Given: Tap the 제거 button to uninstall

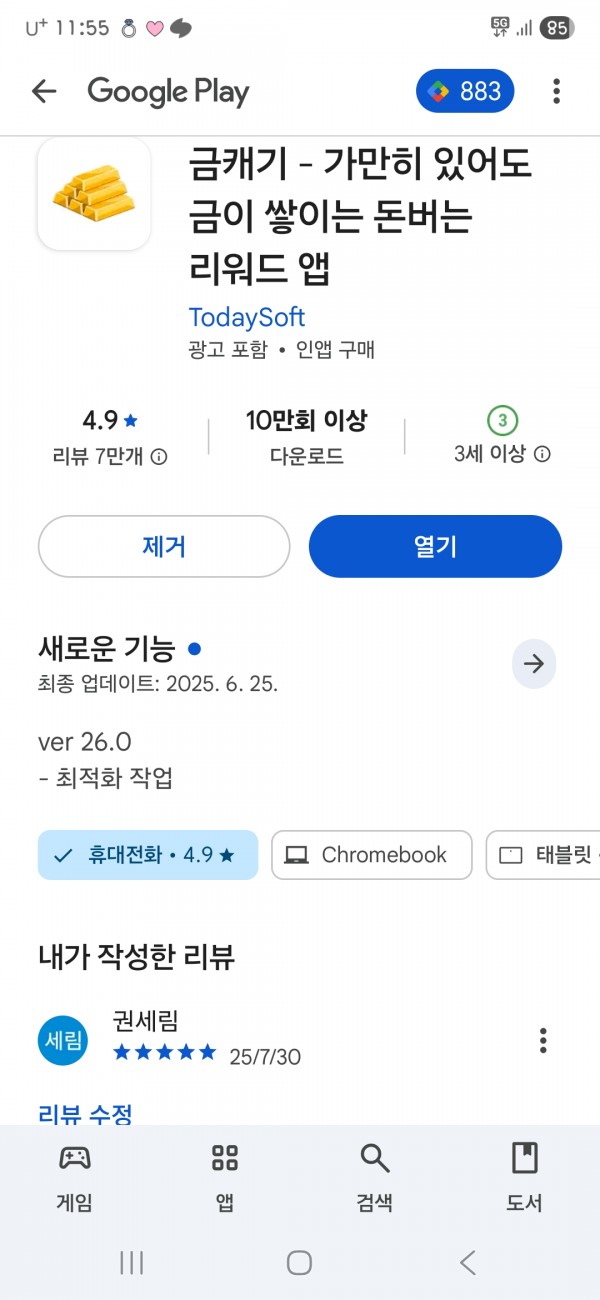Looking at the screenshot, I should (164, 547).
